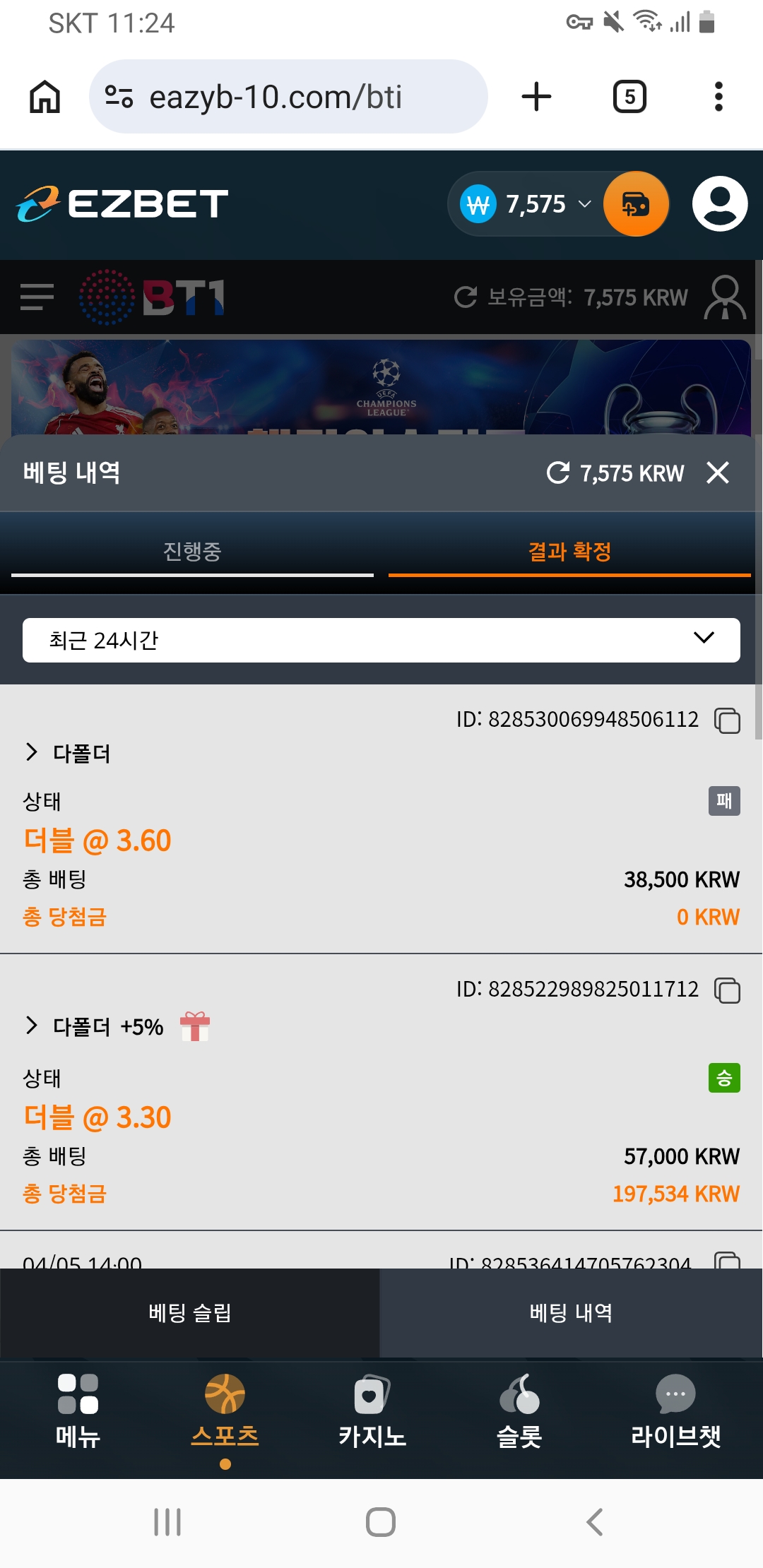Screen dimensions: 763x1568
Task: Close the 베팅 내역 panel
Action: (x=717, y=473)
